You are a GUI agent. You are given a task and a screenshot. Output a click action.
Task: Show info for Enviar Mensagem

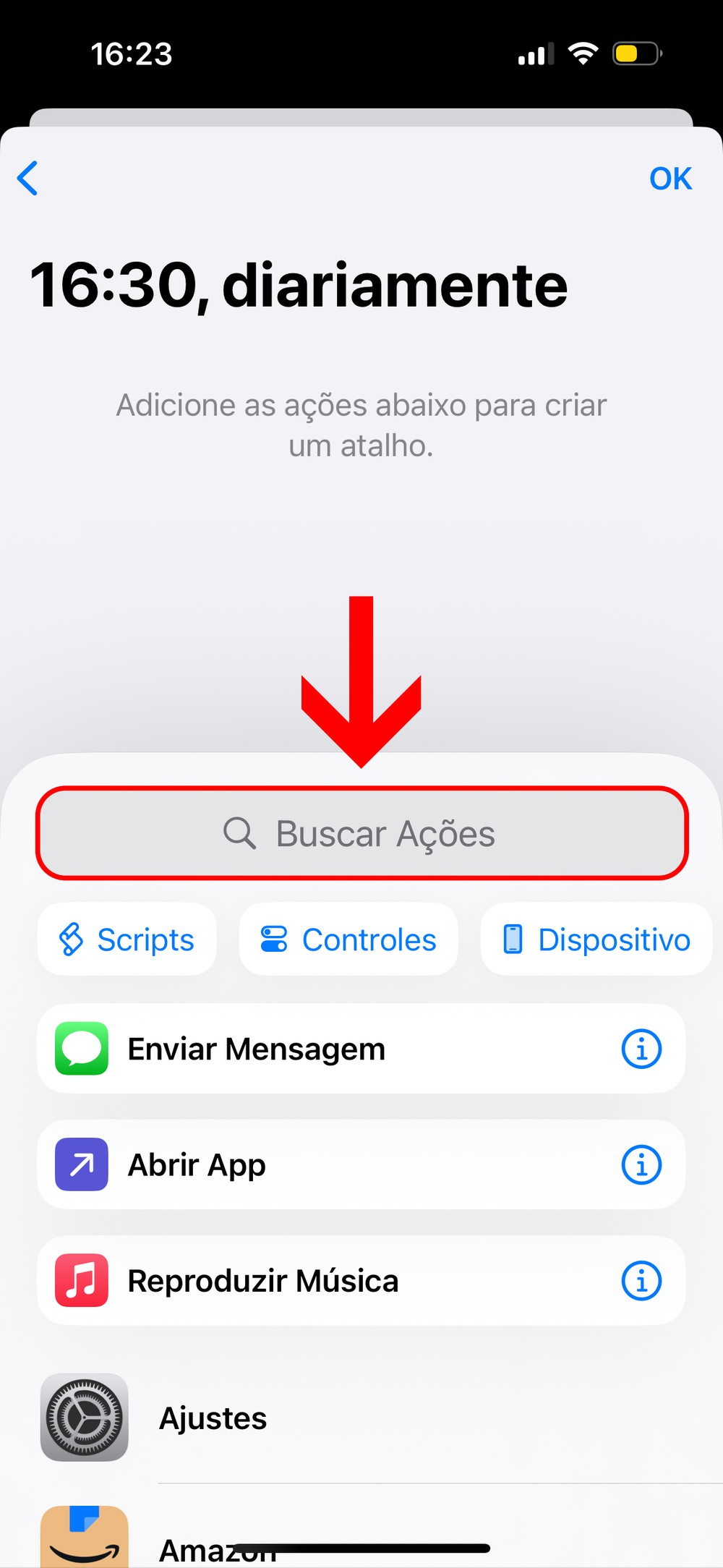641,1049
